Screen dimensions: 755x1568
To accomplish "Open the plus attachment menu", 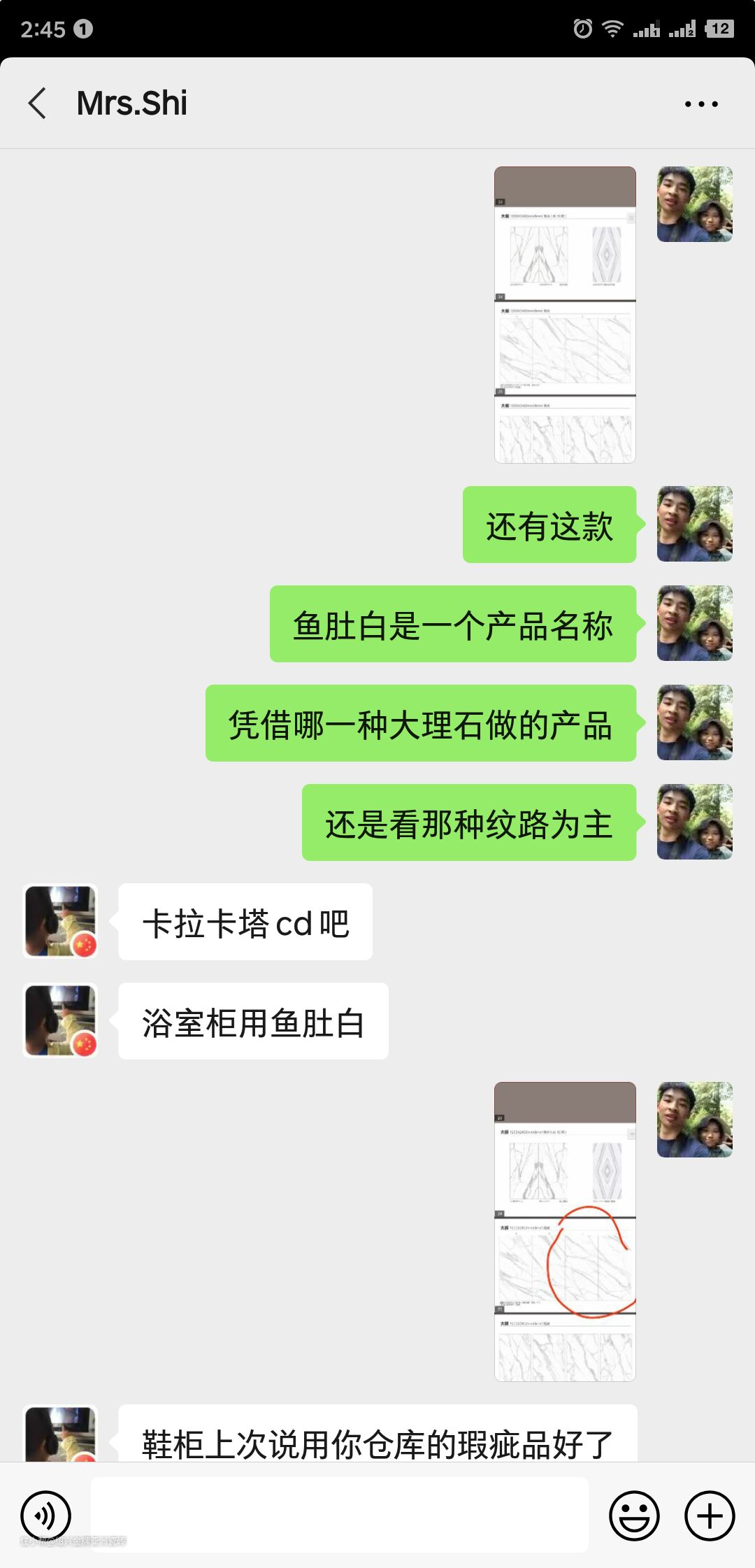I will coord(709,1516).
